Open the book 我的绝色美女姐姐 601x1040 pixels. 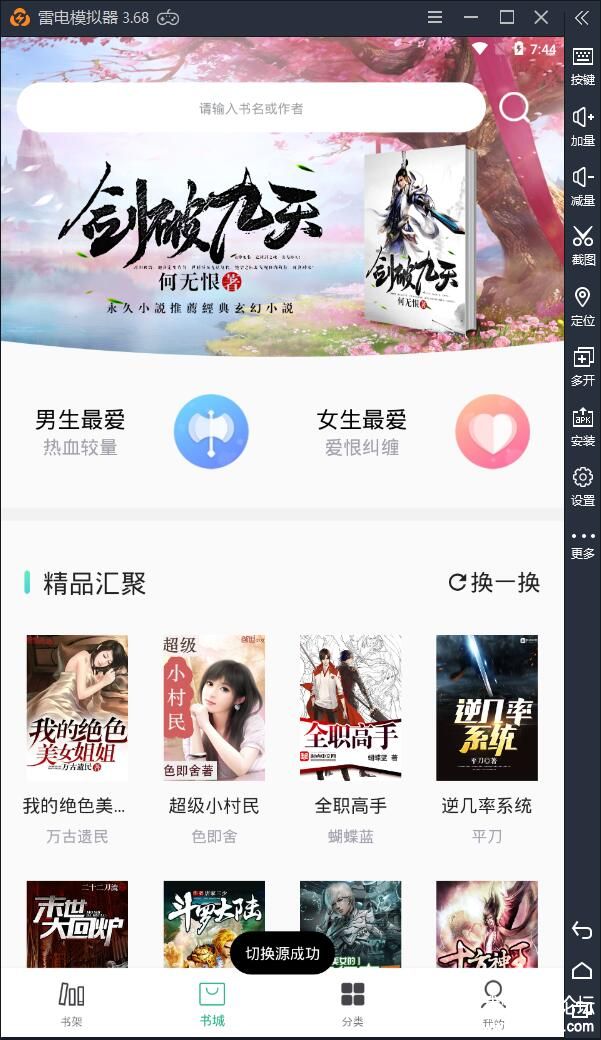77,708
